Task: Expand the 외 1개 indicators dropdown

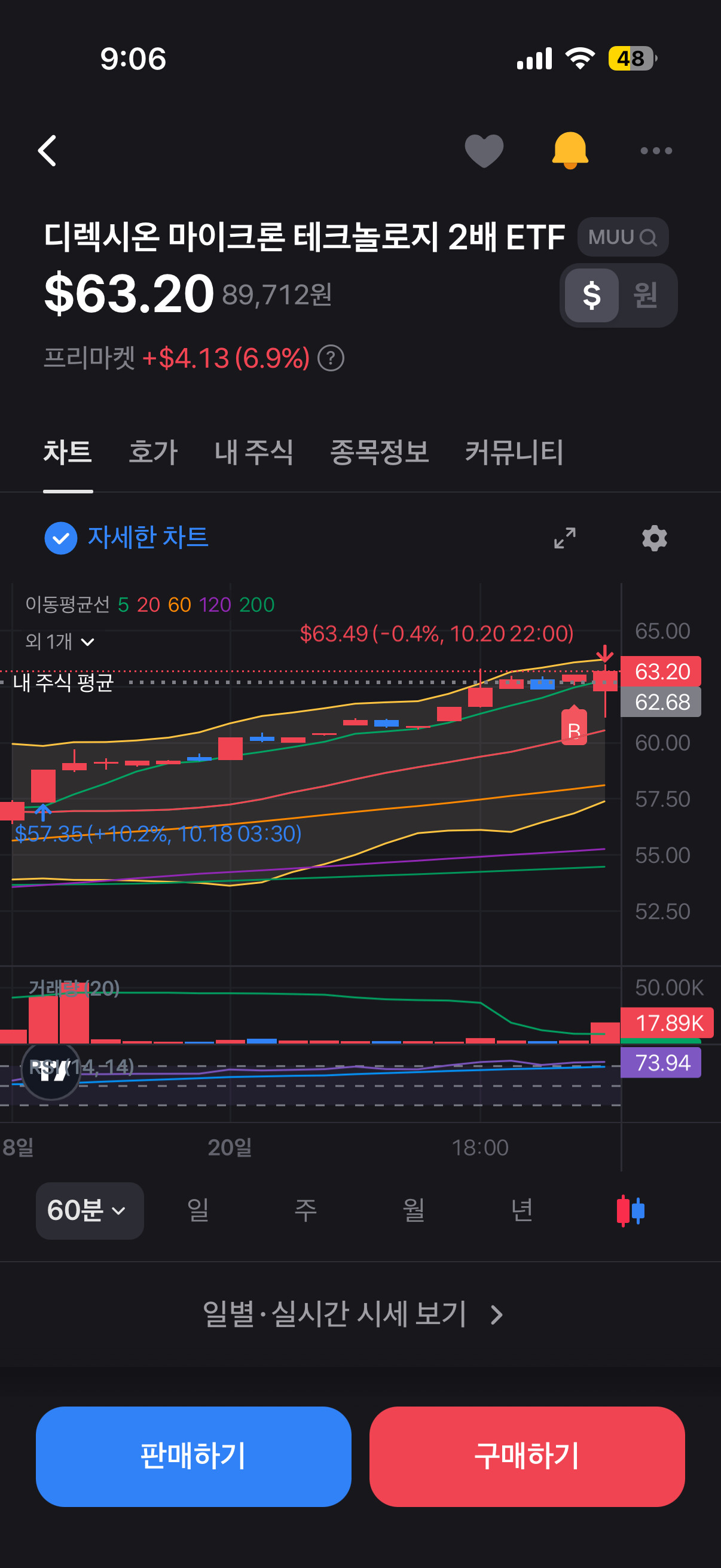Action: coord(60,642)
